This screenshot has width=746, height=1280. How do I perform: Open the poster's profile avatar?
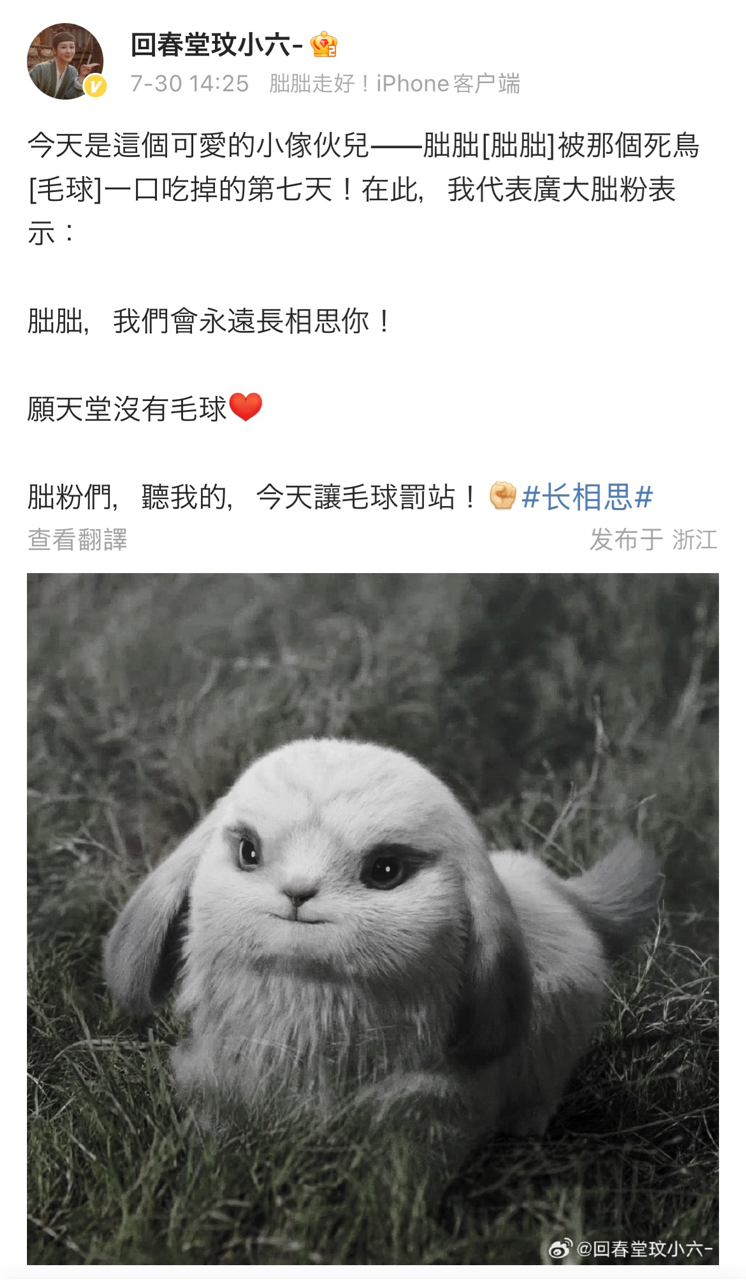click(64, 62)
